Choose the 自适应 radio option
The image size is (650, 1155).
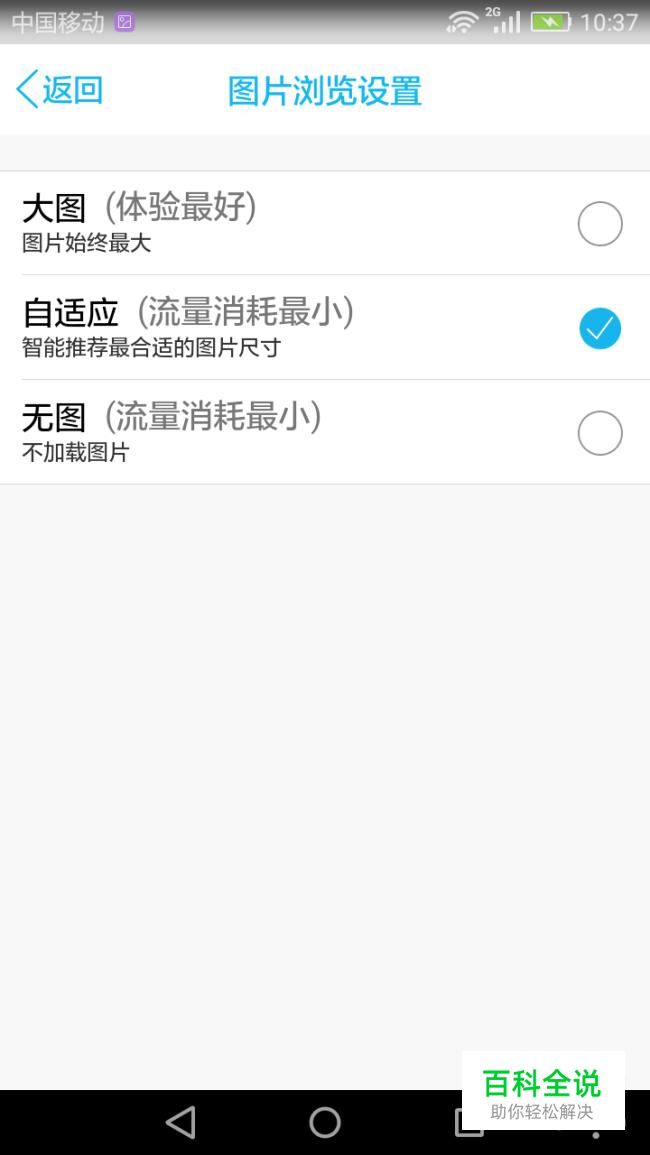pos(600,328)
